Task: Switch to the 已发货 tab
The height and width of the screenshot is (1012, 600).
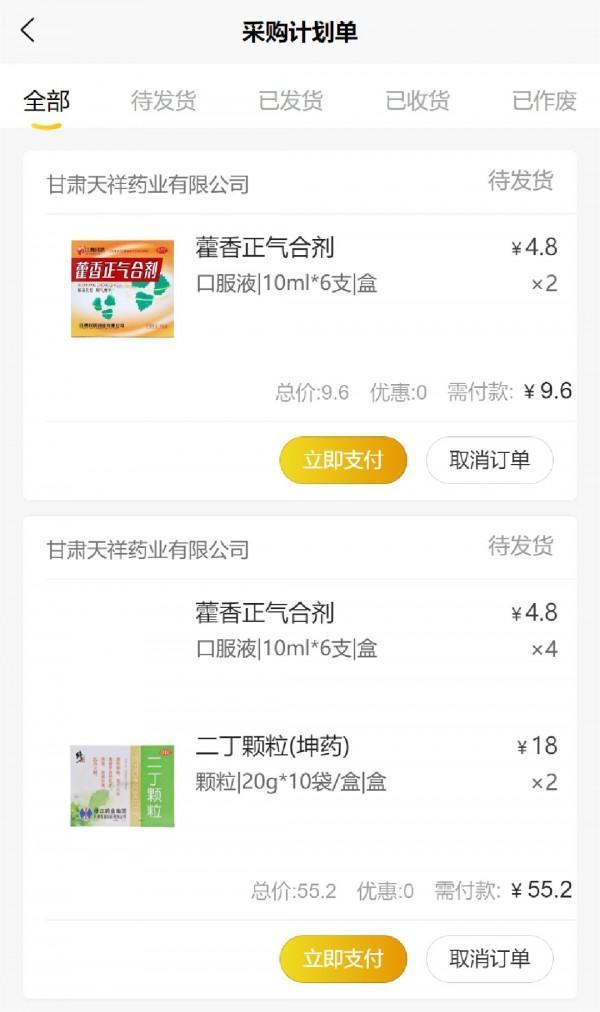Action: [290, 101]
